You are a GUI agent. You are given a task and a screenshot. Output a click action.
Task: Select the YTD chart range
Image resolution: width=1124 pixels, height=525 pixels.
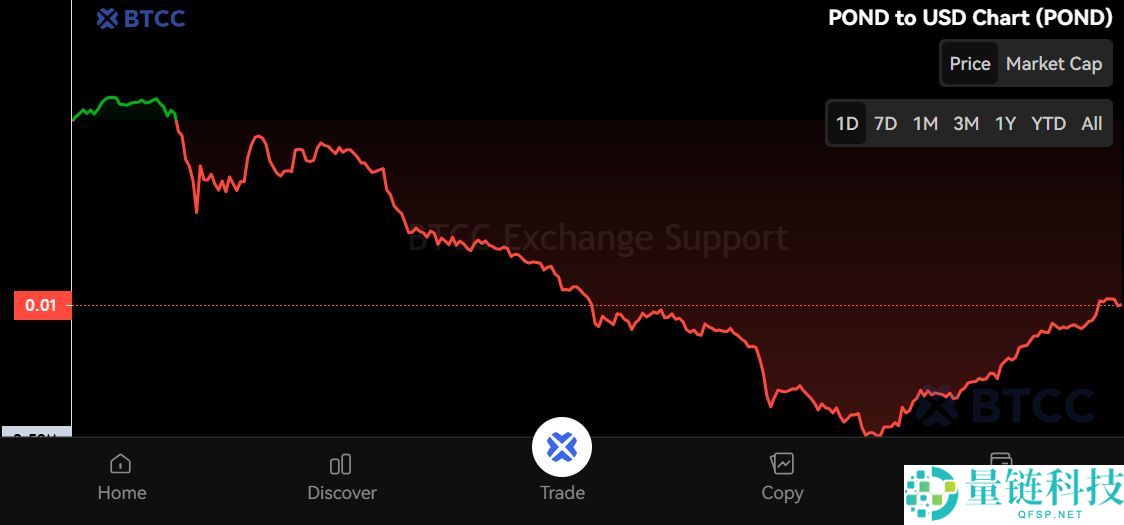(1048, 124)
